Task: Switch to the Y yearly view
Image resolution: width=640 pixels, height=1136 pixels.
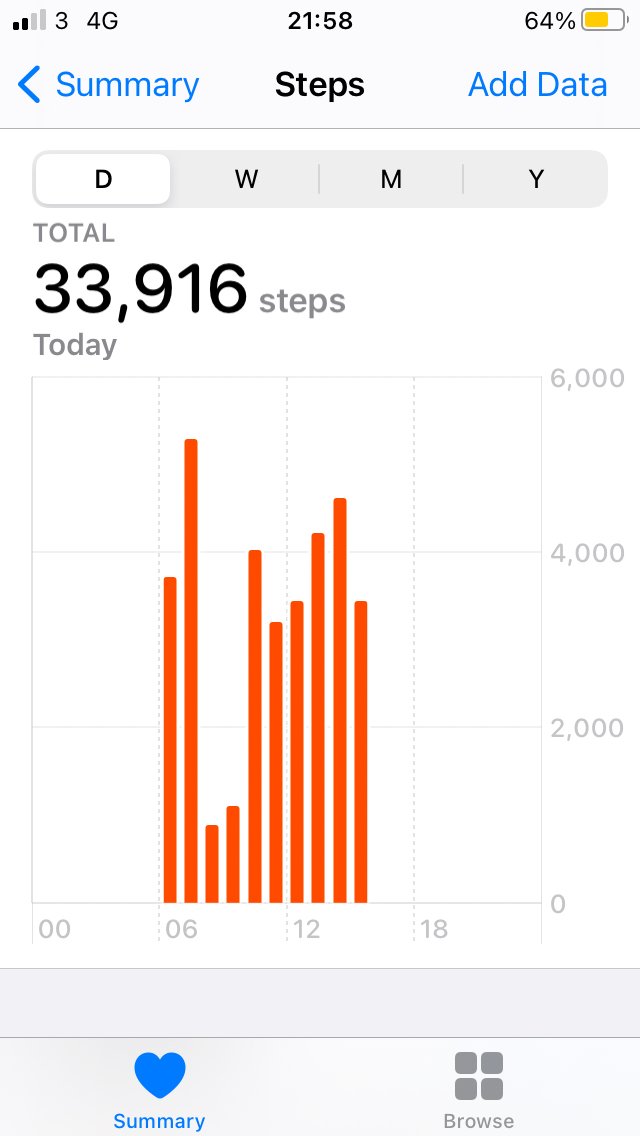Action: pos(536,178)
